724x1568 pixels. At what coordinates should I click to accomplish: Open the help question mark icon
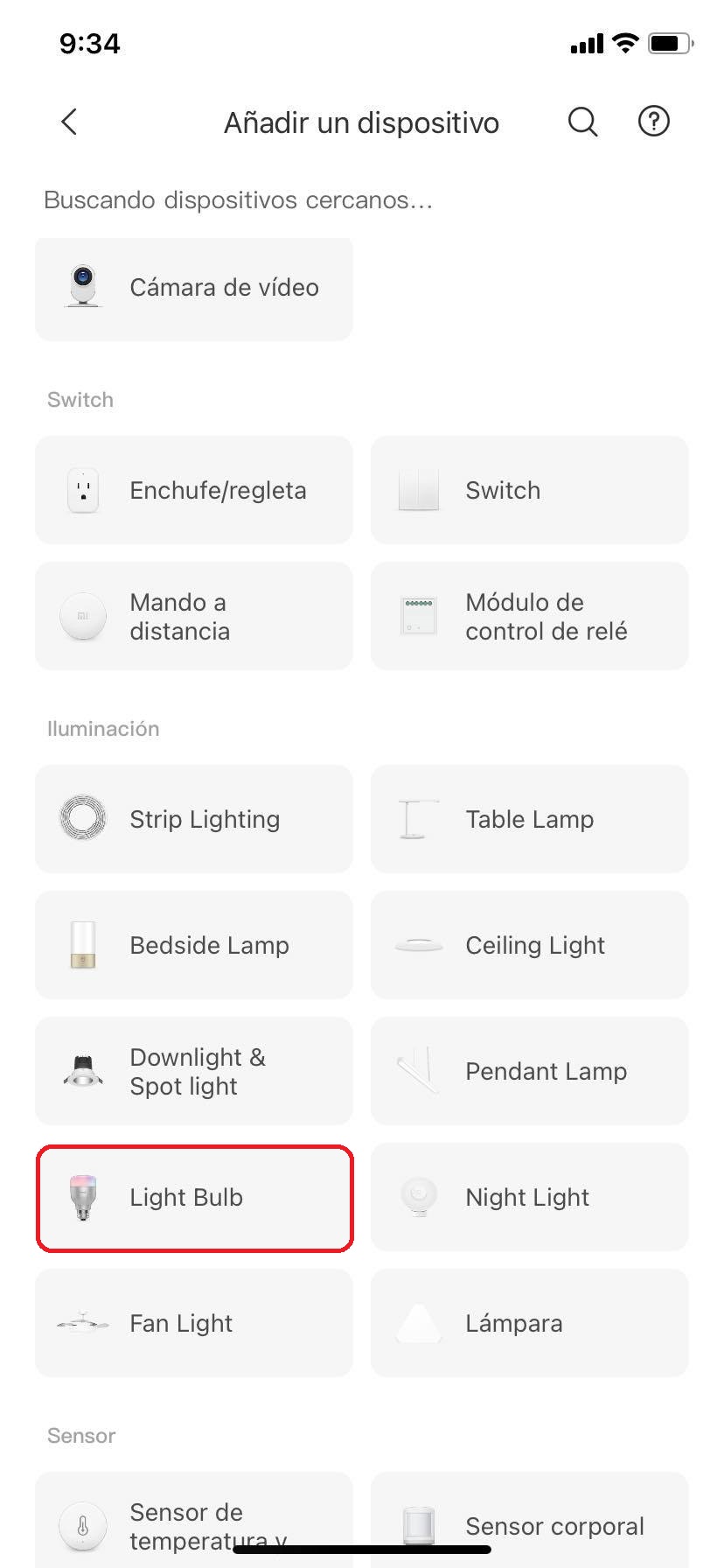[653, 122]
